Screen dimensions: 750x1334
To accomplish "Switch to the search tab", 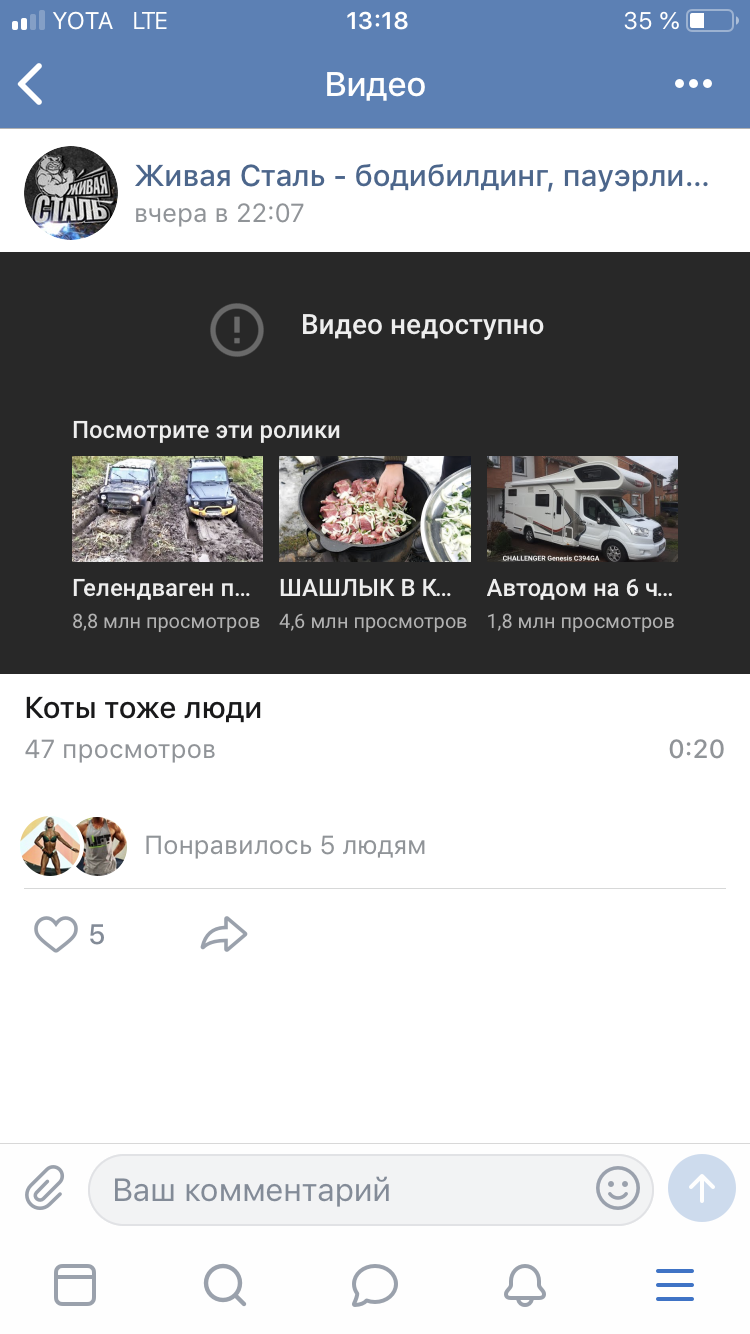I will (224, 1284).
